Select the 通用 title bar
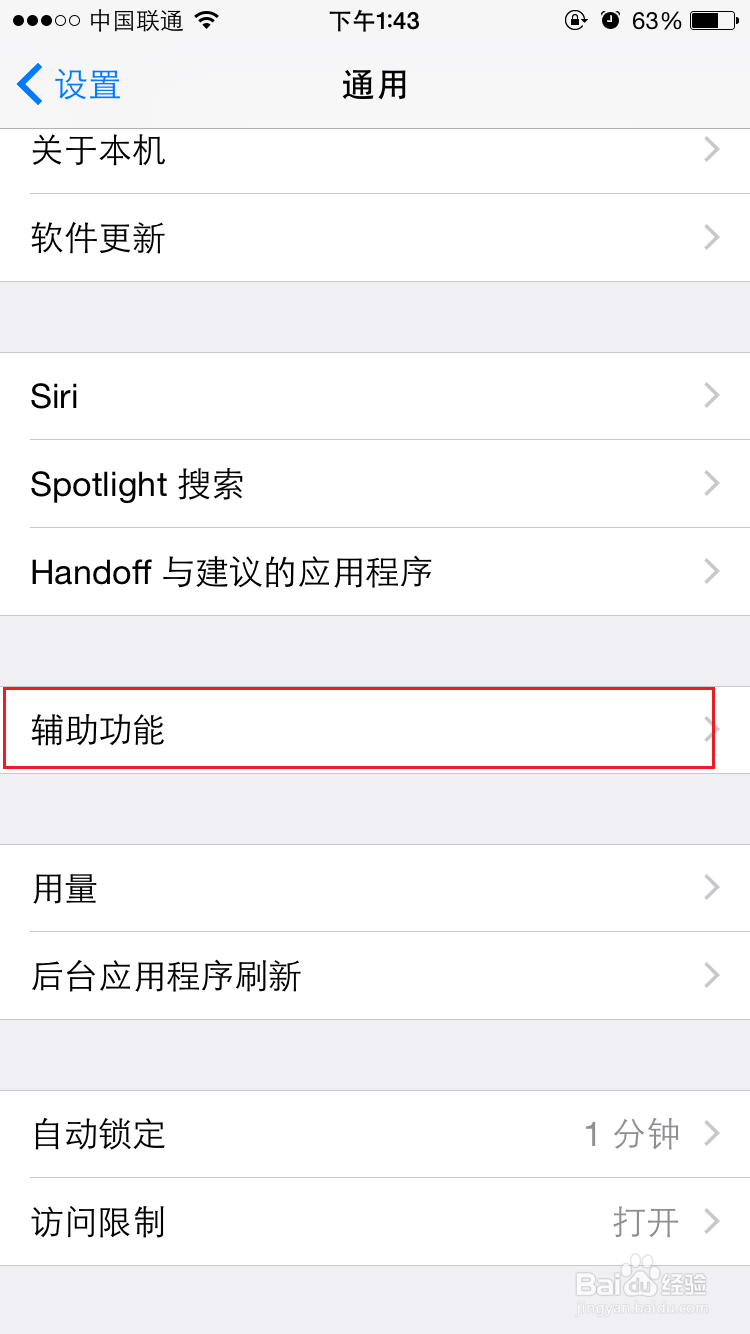The width and height of the screenshot is (750, 1334). 375,86
